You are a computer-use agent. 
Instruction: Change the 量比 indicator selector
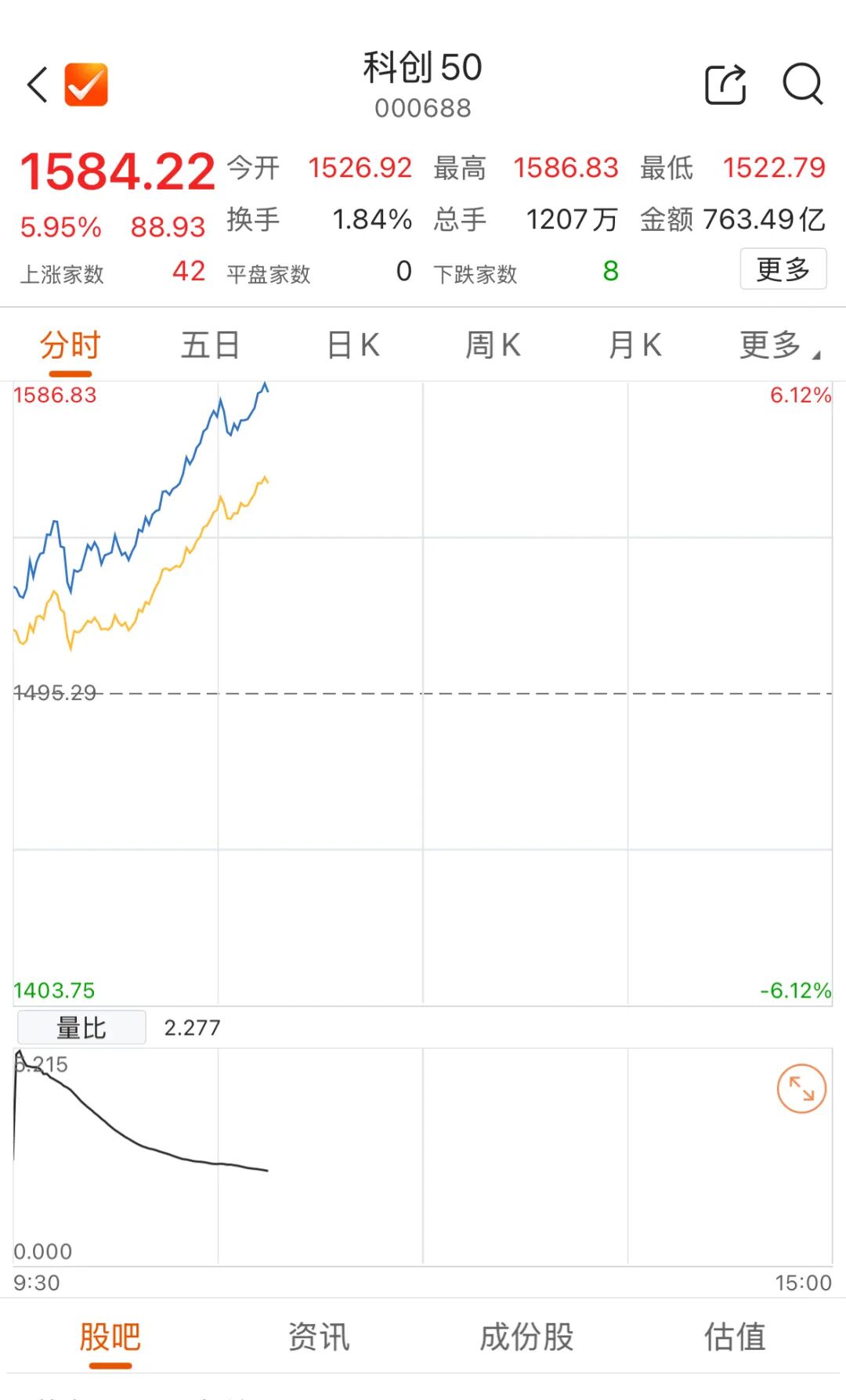click(x=81, y=1027)
